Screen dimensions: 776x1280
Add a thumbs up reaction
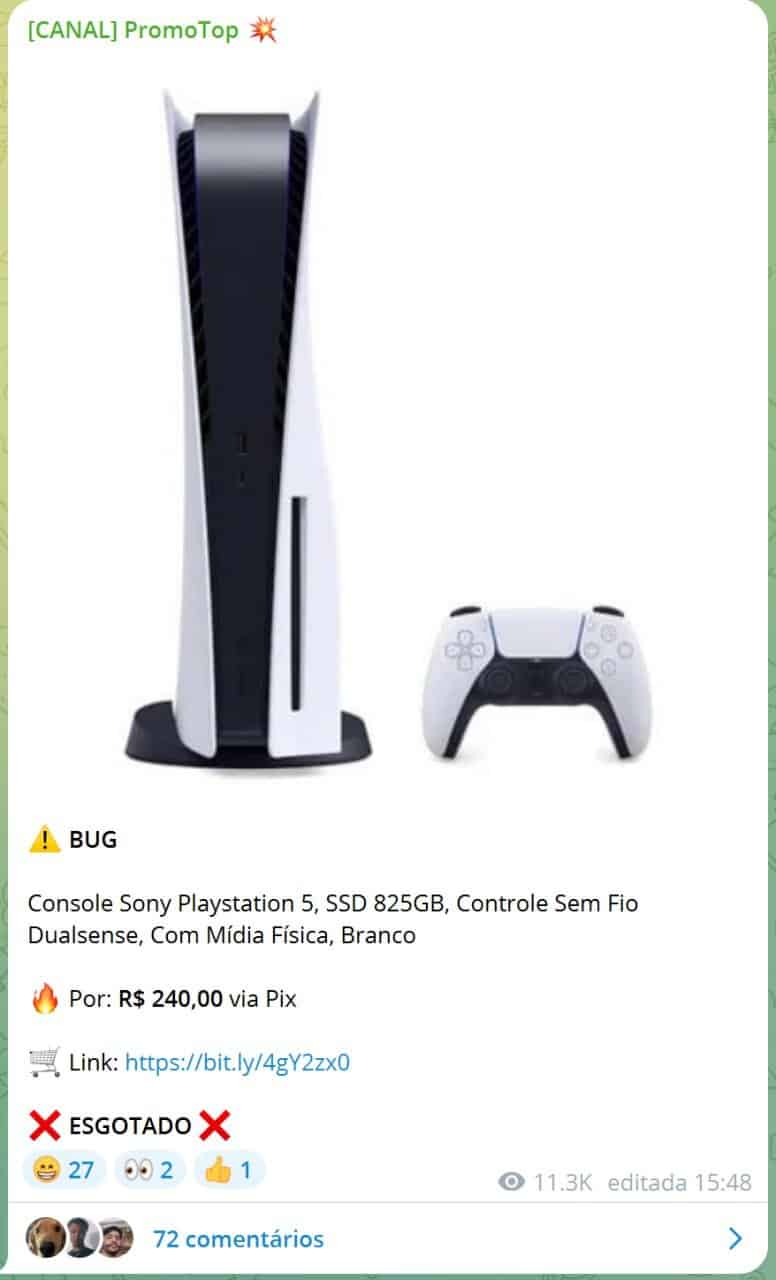click(x=229, y=1170)
